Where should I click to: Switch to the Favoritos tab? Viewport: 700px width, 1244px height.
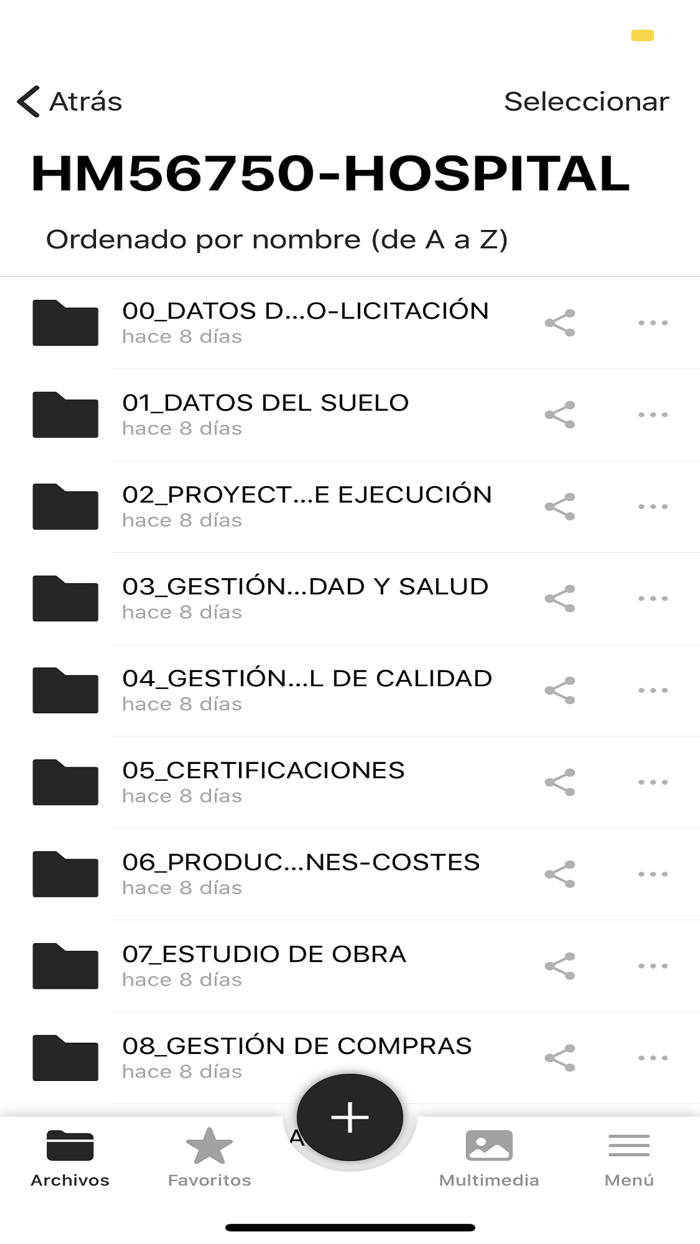click(210, 1158)
